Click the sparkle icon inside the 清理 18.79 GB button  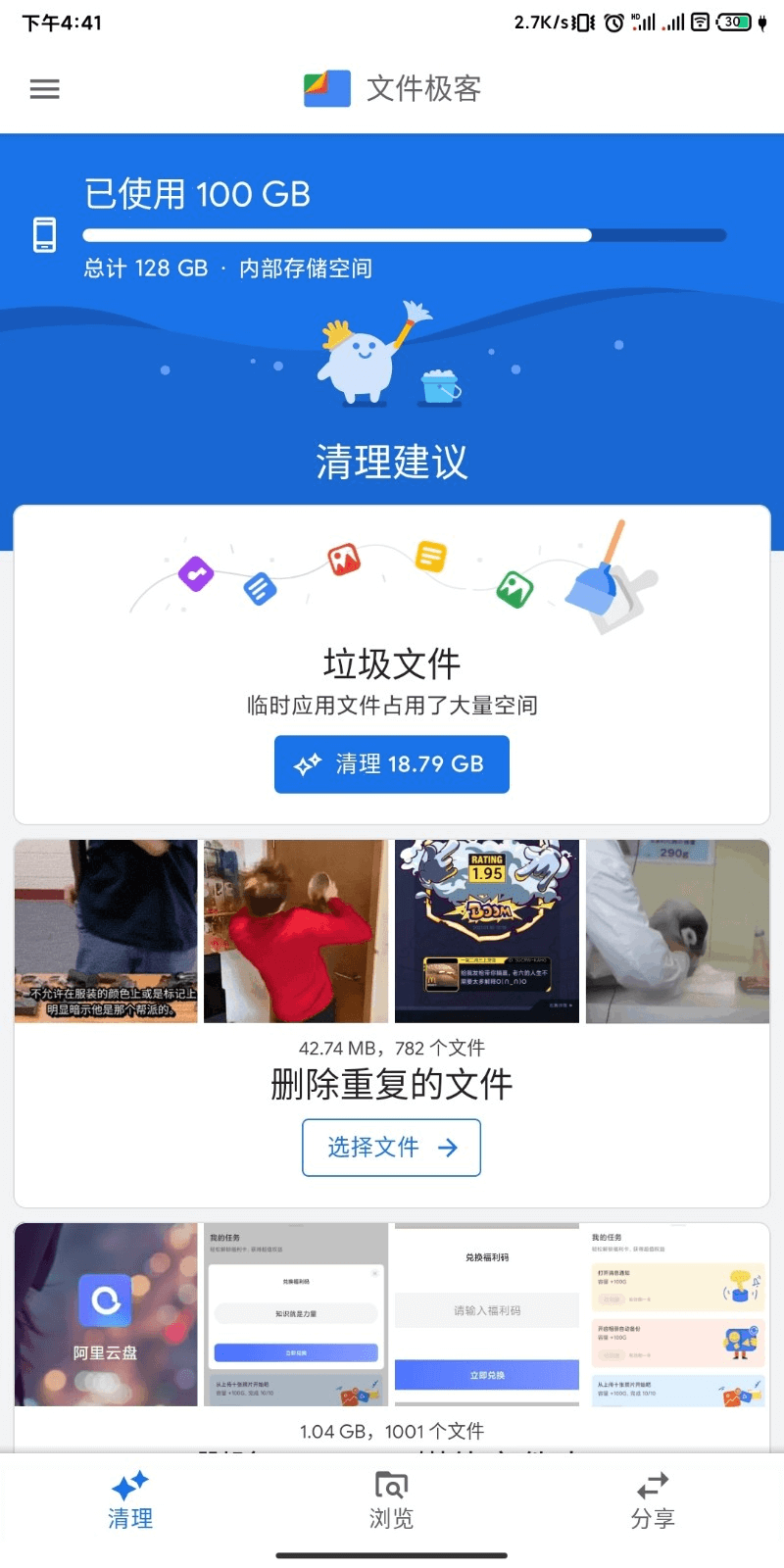[309, 764]
